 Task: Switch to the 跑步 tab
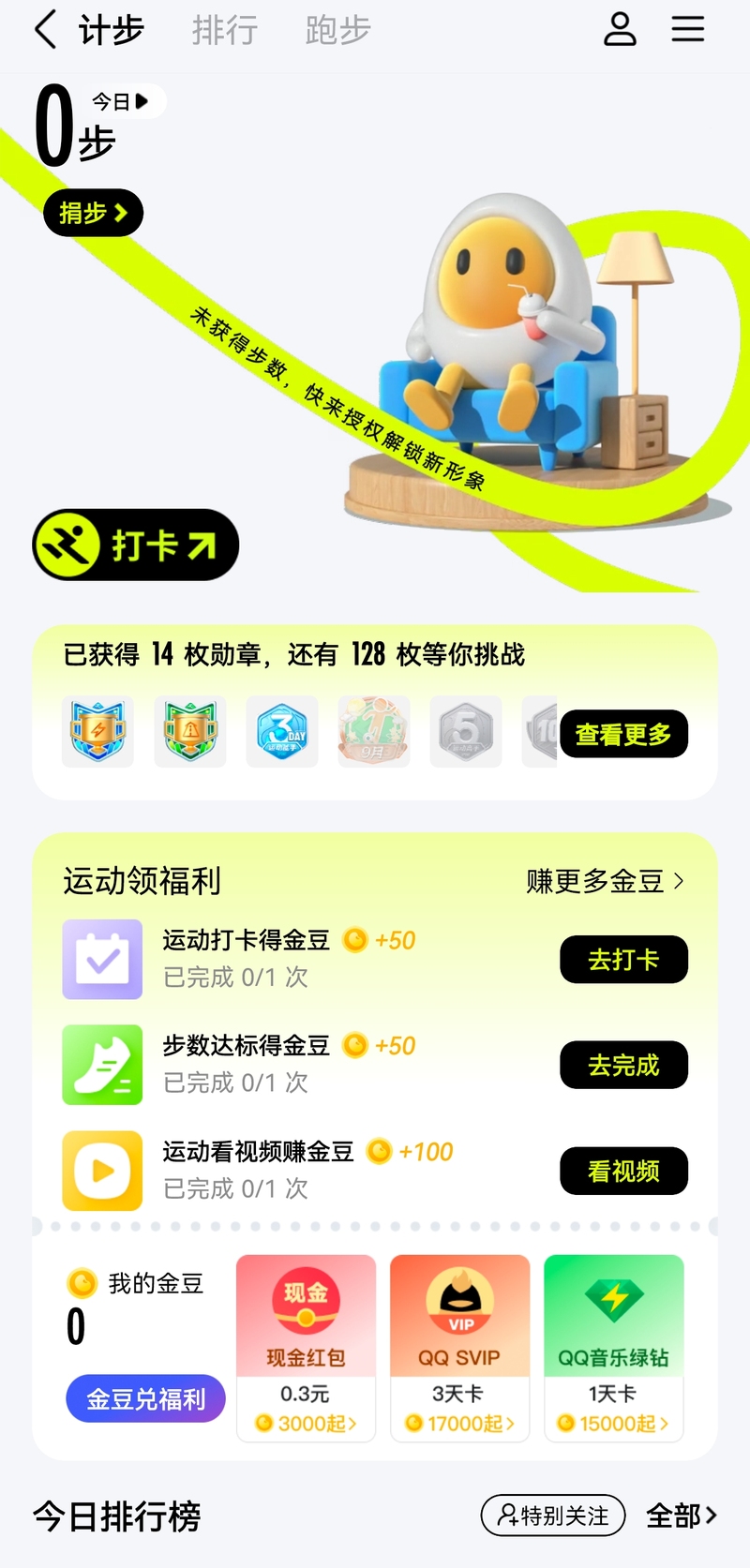click(x=337, y=30)
